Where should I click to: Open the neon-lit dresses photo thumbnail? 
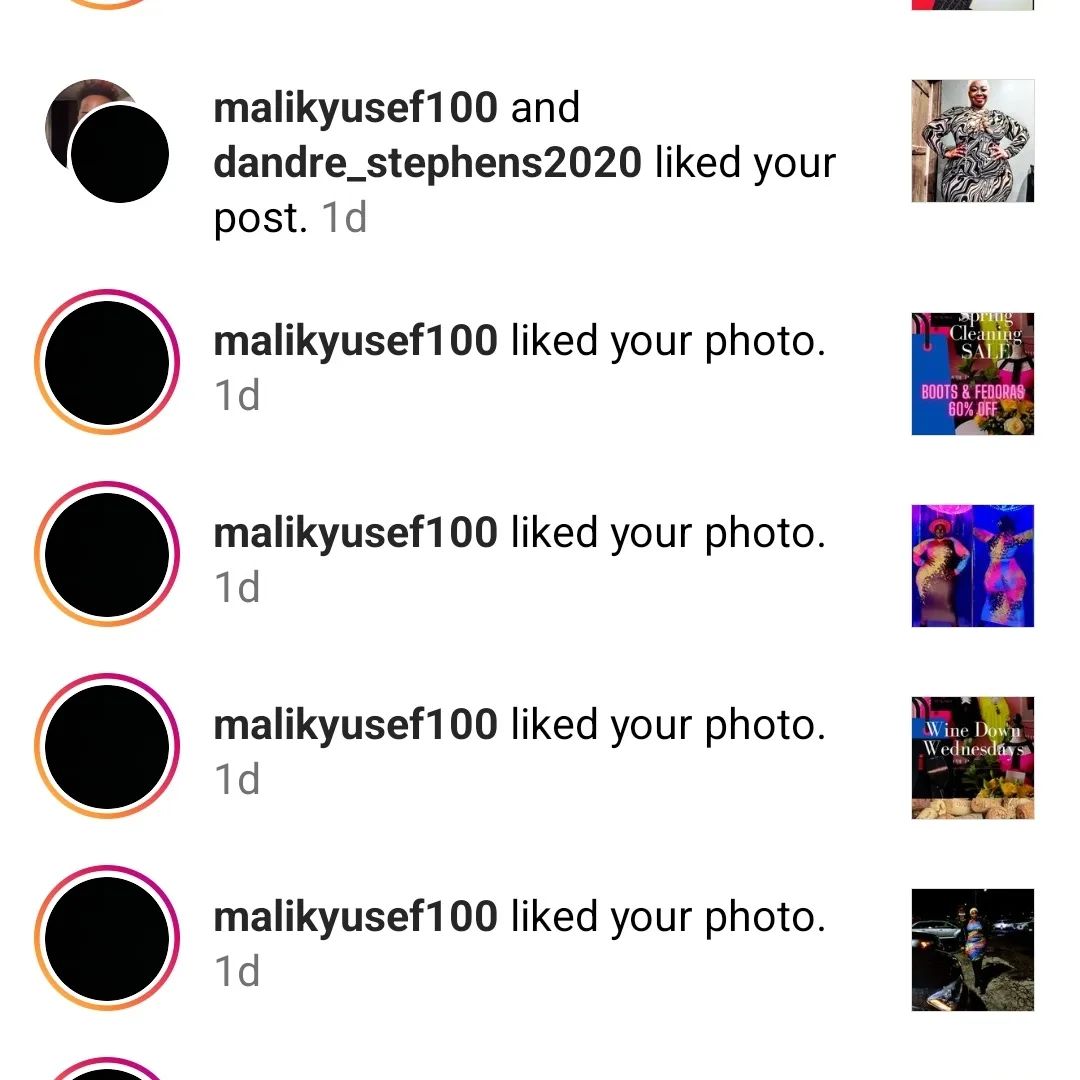(972, 566)
